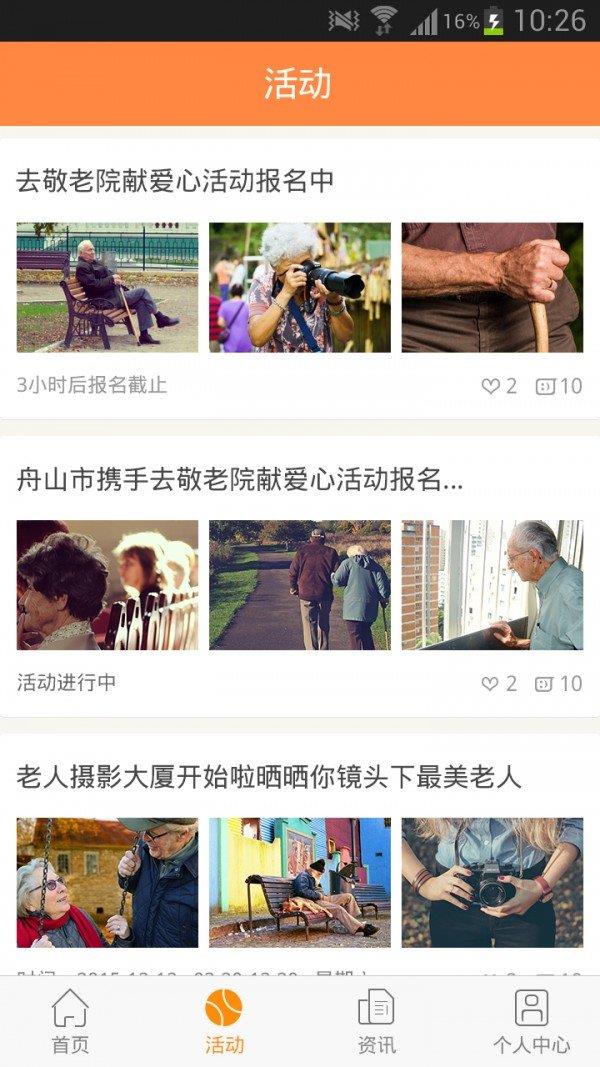Open the 去敬老院献爱心活动报名中 activity card
The width and height of the screenshot is (600, 1067).
click(x=175, y=181)
